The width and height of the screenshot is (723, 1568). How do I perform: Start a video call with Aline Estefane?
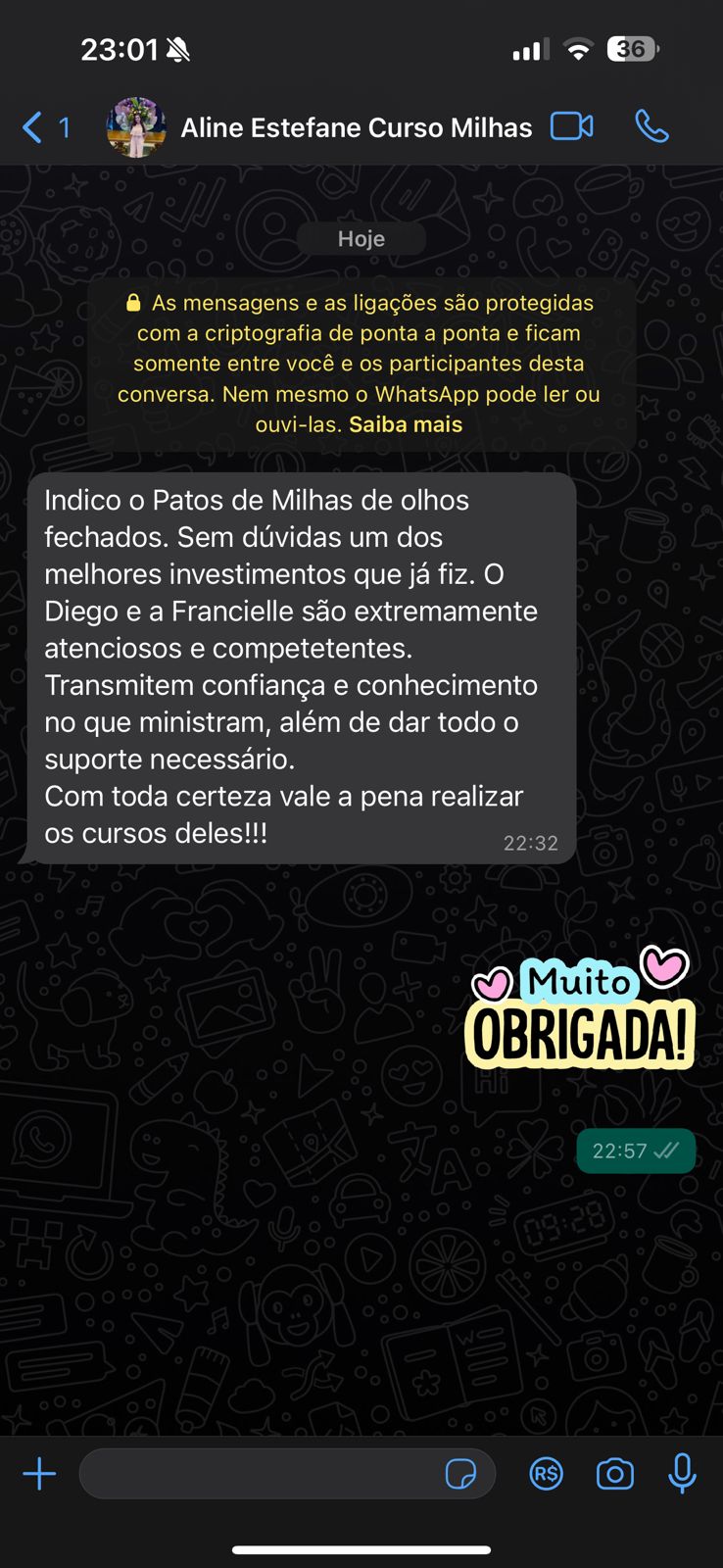[571, 126]
